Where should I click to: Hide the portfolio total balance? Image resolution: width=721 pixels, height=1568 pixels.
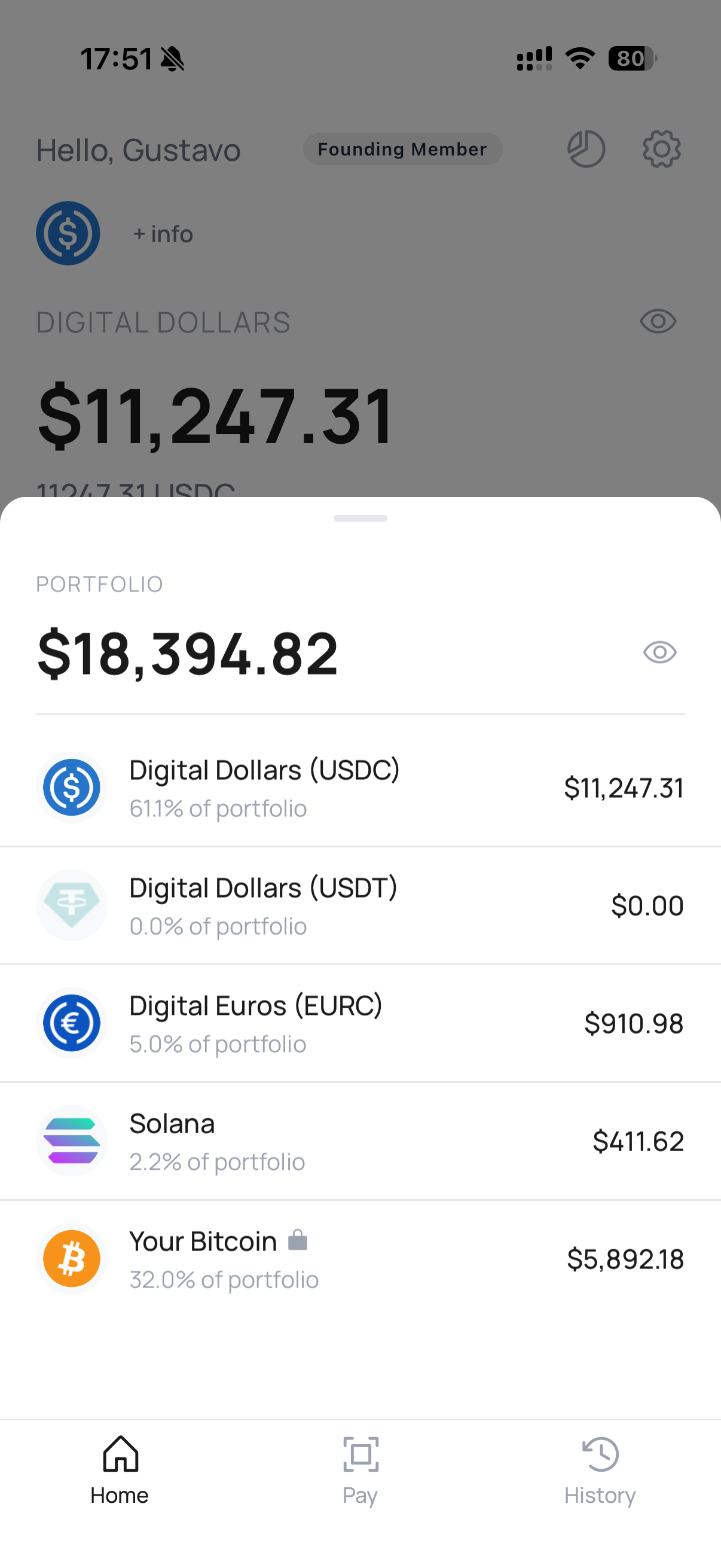[659, 652]
